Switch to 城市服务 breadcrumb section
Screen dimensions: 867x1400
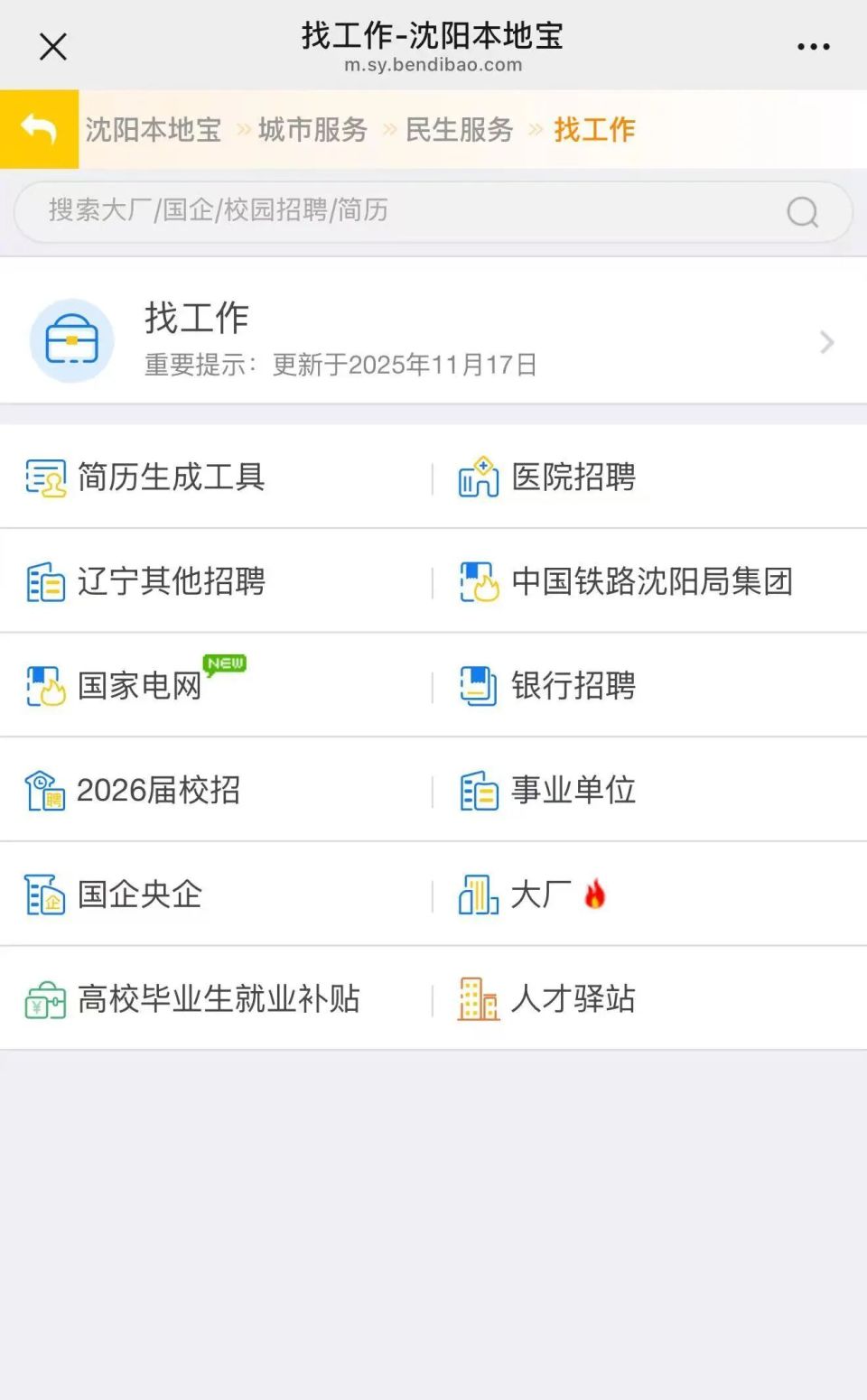[x=312, y=130]
